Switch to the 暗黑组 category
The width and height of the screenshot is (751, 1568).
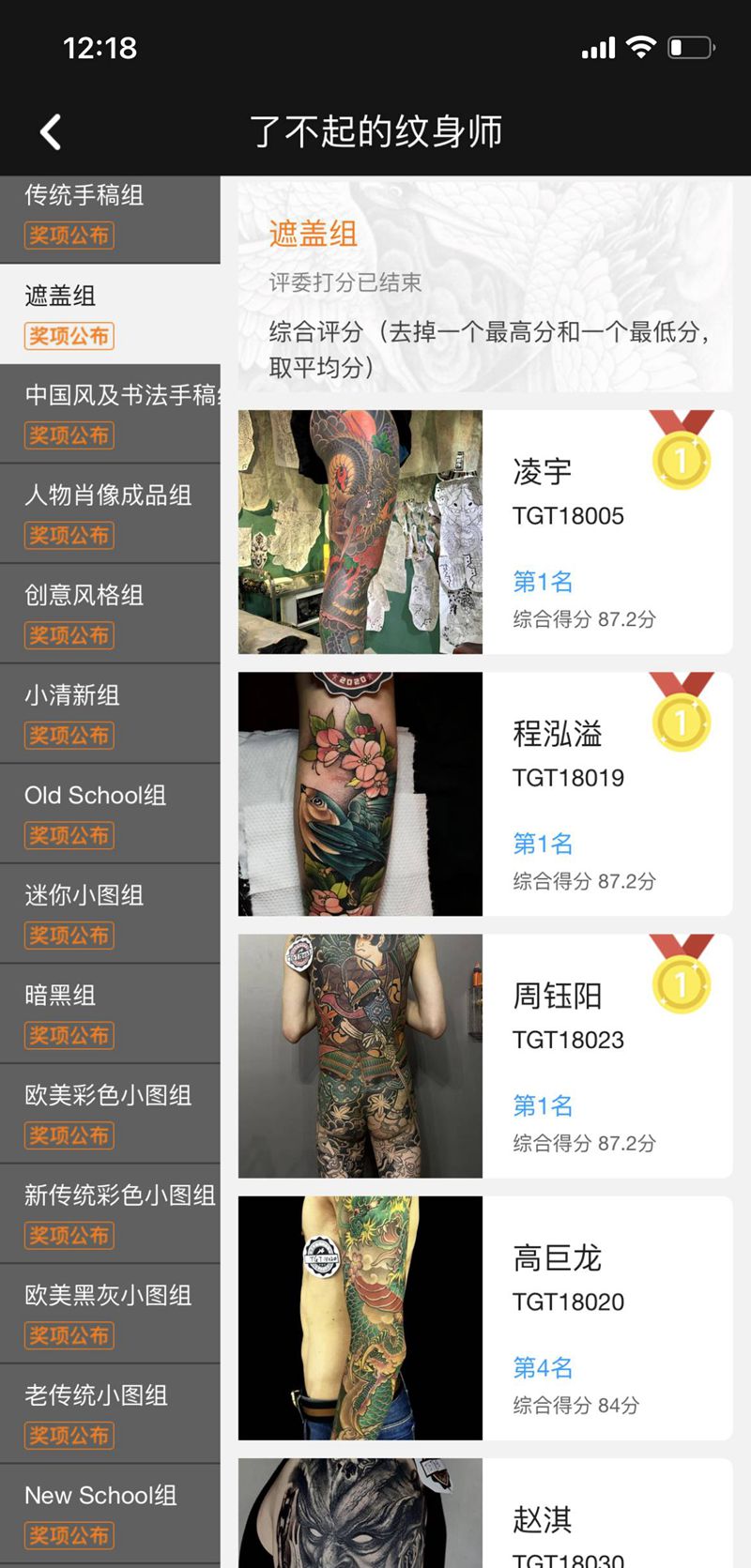tap(110, 1014)
